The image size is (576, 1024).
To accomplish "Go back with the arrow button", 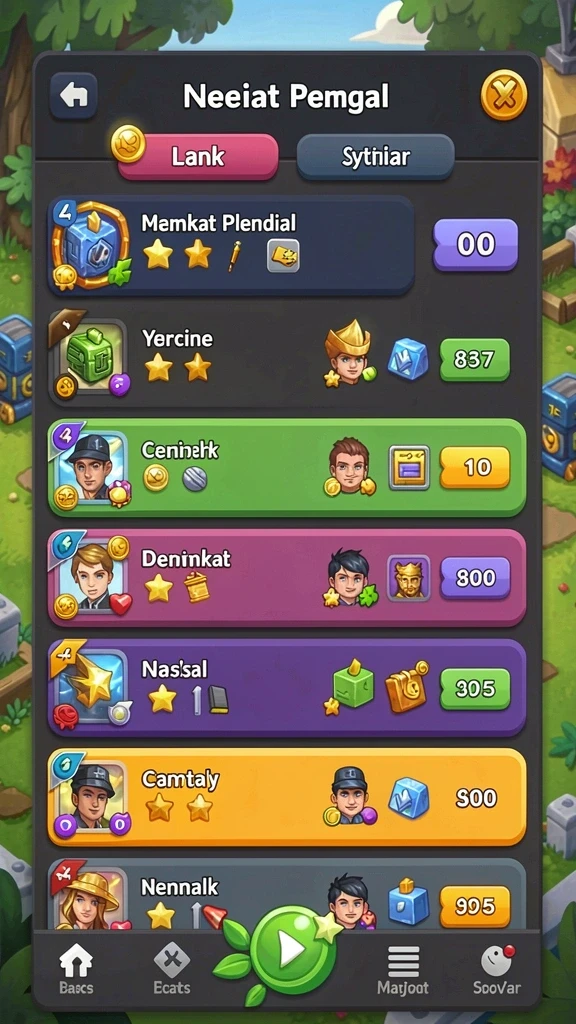I will [x=73, y=96].
